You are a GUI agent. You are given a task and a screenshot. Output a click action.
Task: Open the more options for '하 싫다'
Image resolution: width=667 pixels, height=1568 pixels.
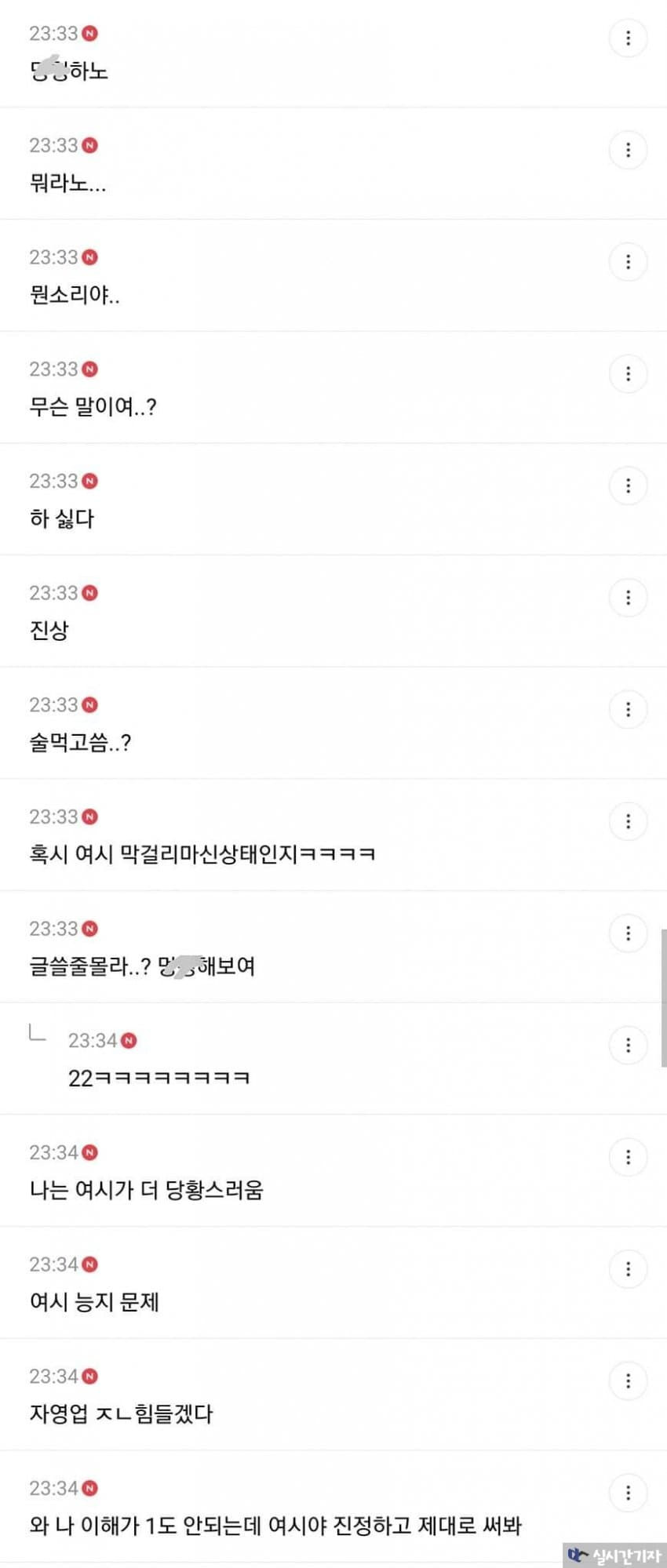pyautogui.click(x=628, y=486)
